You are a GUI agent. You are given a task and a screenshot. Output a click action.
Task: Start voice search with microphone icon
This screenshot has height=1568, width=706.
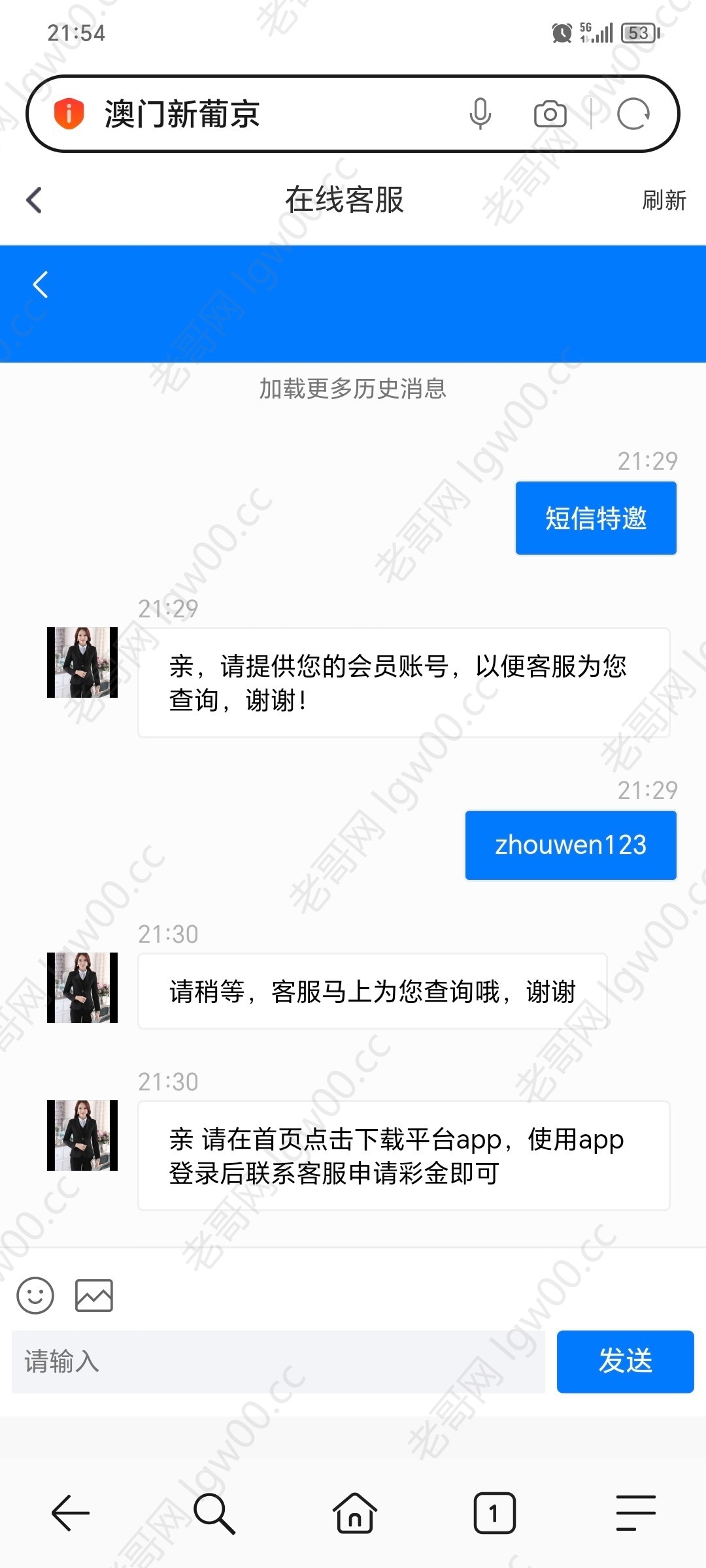[x=480, y=114]
